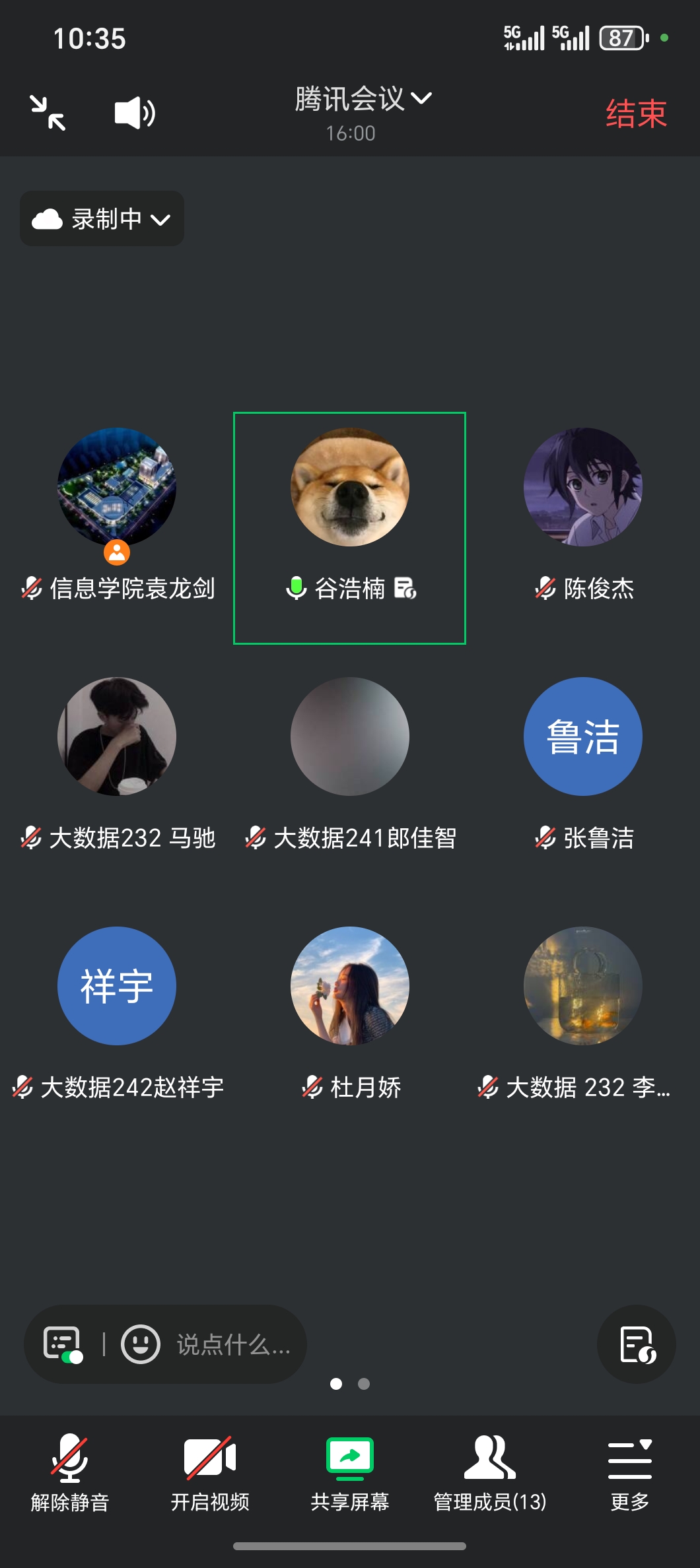700x1568 pixels.
Task: Select participant 张鲁洁
Action: pos(582,736)
